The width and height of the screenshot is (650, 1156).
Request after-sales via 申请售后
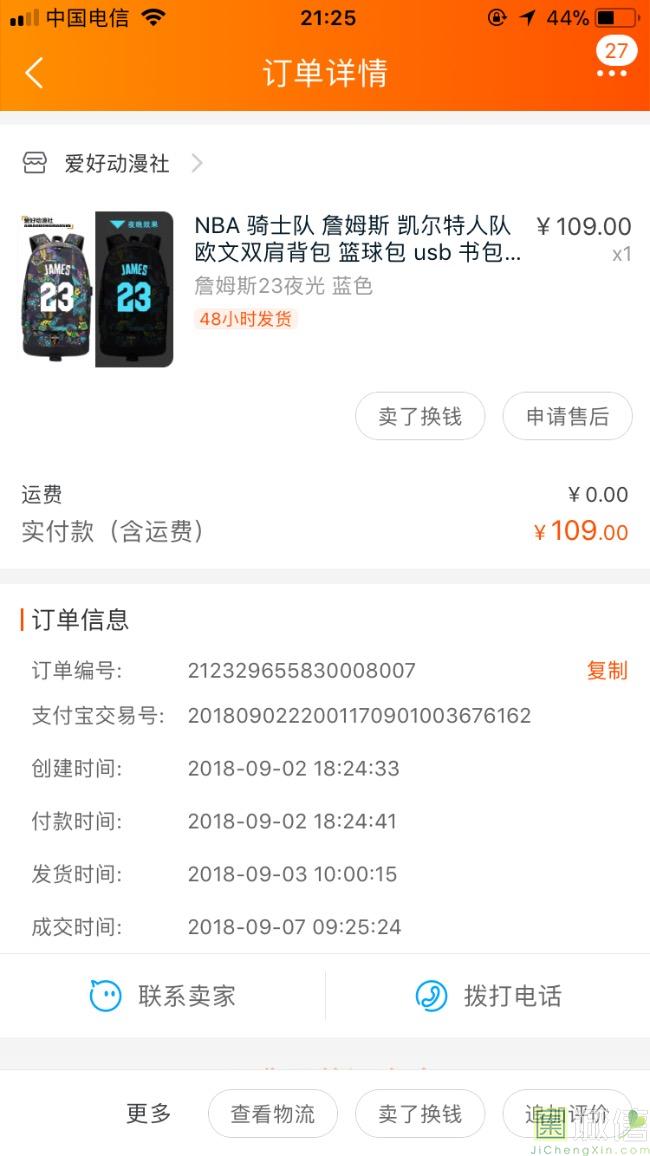click(567, 416)
